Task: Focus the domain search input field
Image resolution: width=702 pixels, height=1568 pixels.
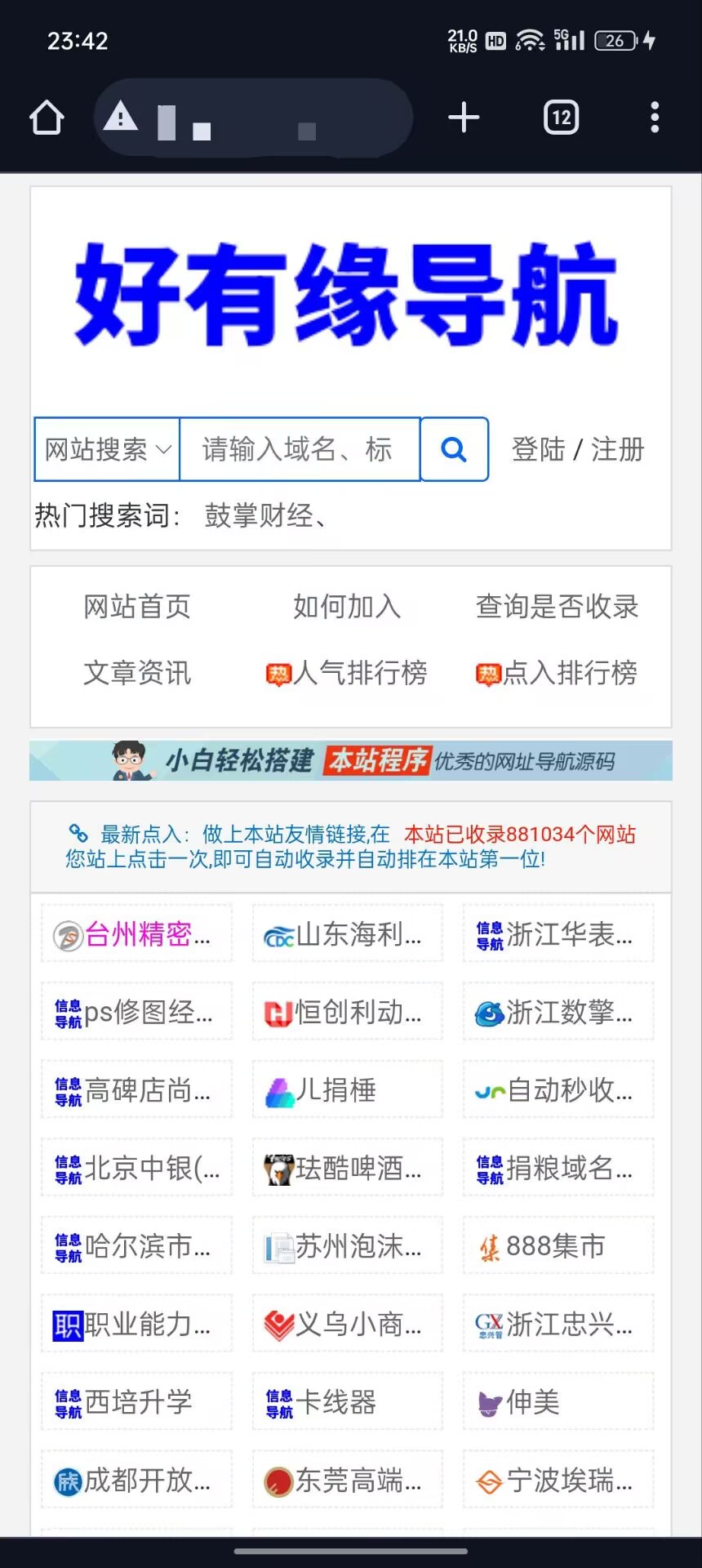Action: point(299,449)
